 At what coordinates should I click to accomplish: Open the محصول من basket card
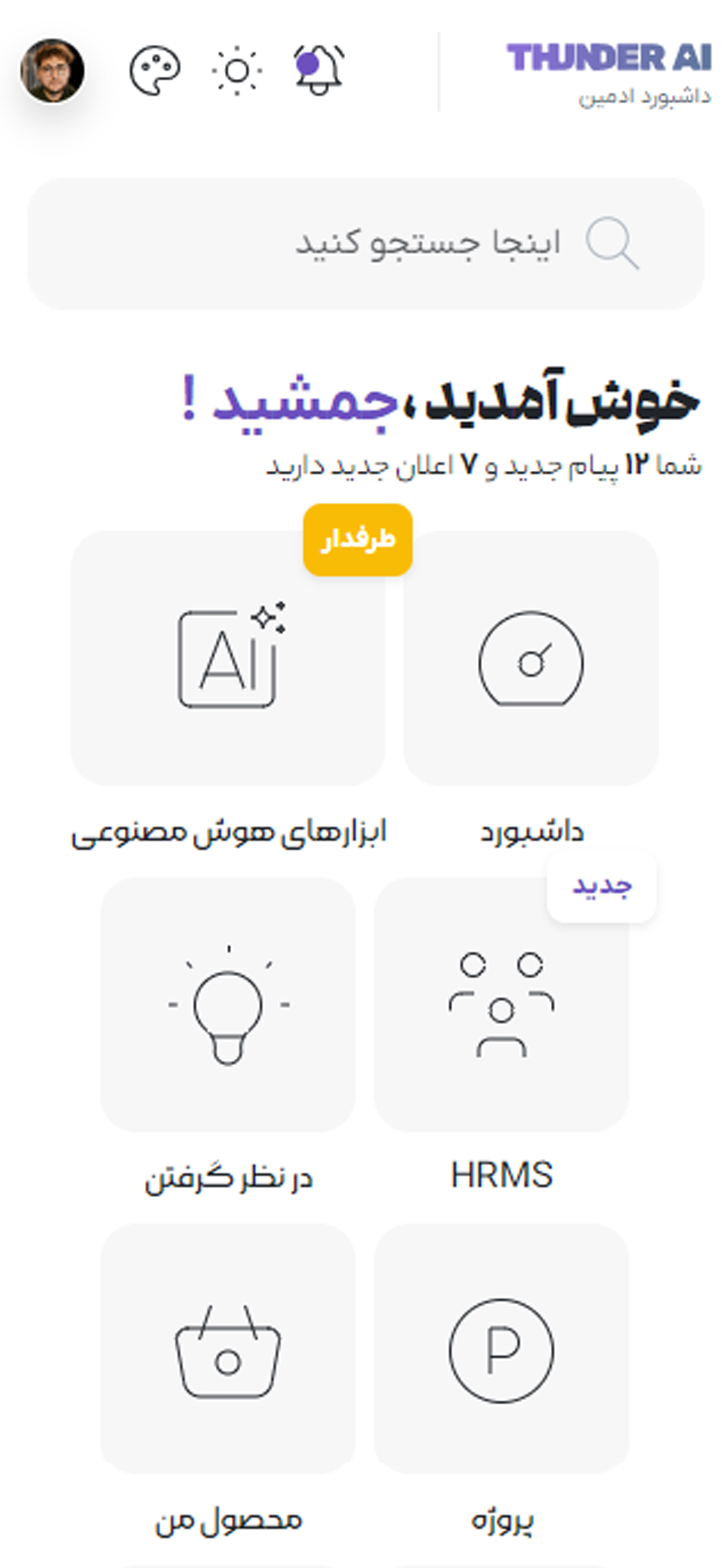[x=228, y=1350]
